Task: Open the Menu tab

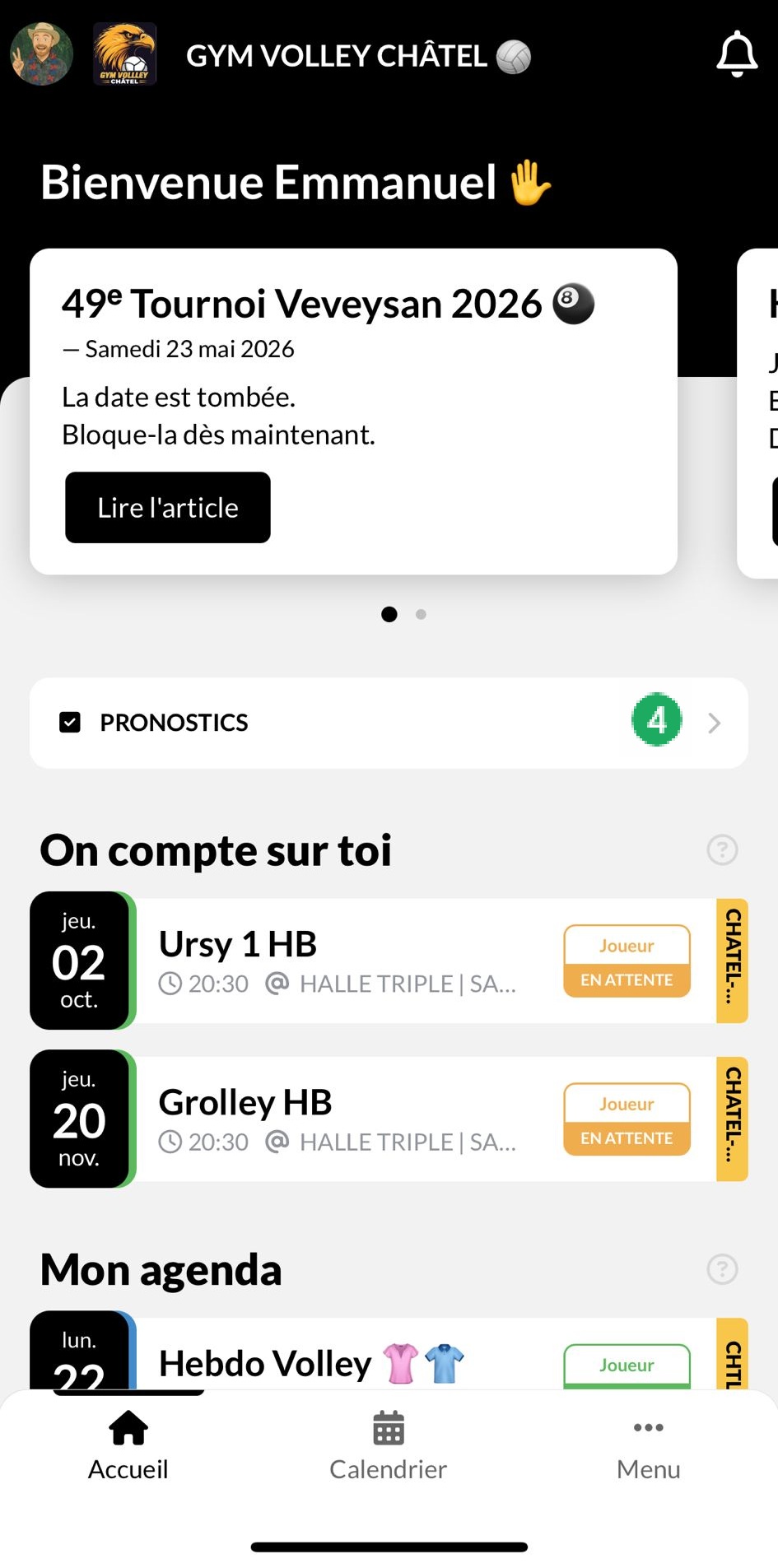Action: coord(648,1445)
